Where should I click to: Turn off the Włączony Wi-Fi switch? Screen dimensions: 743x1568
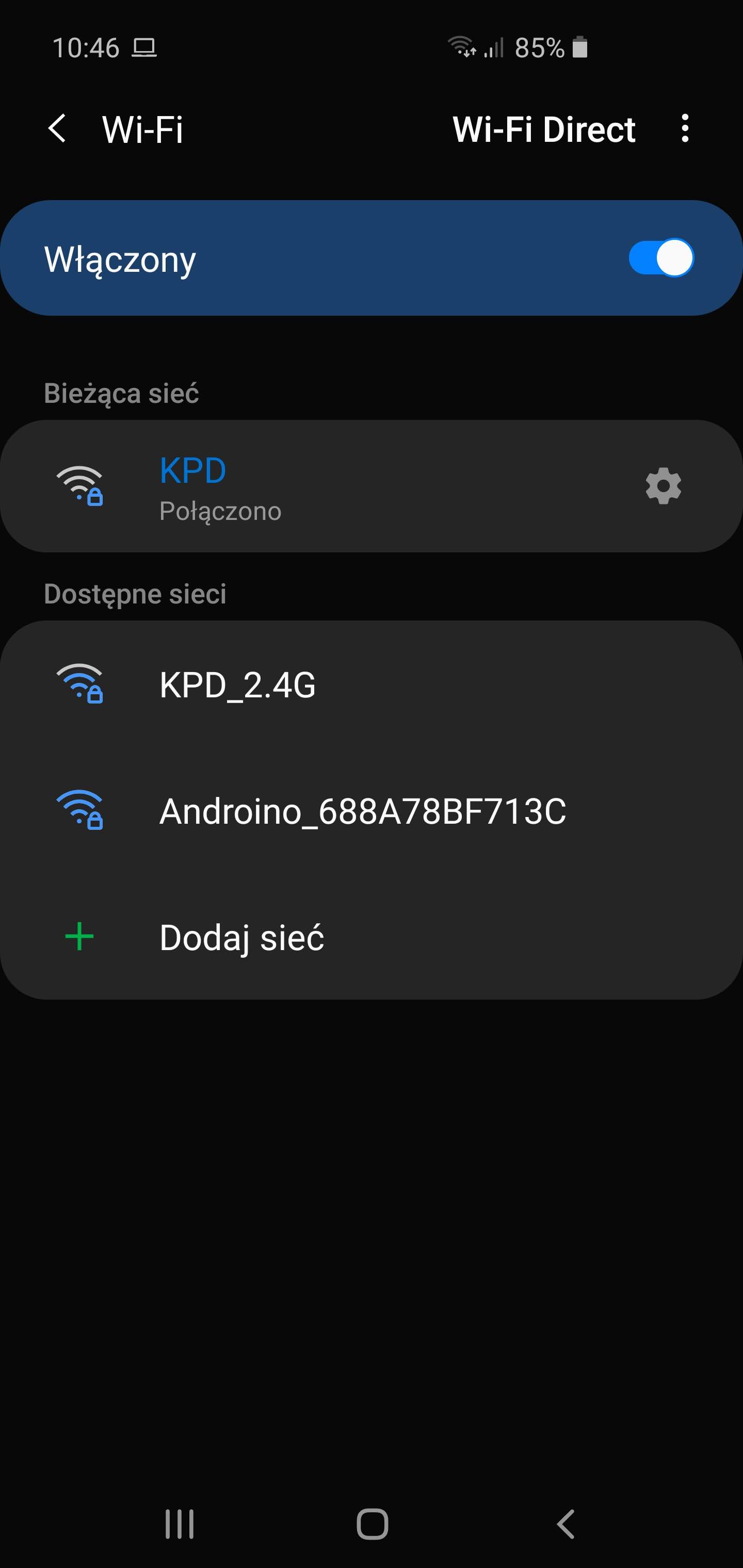point(661,258)
